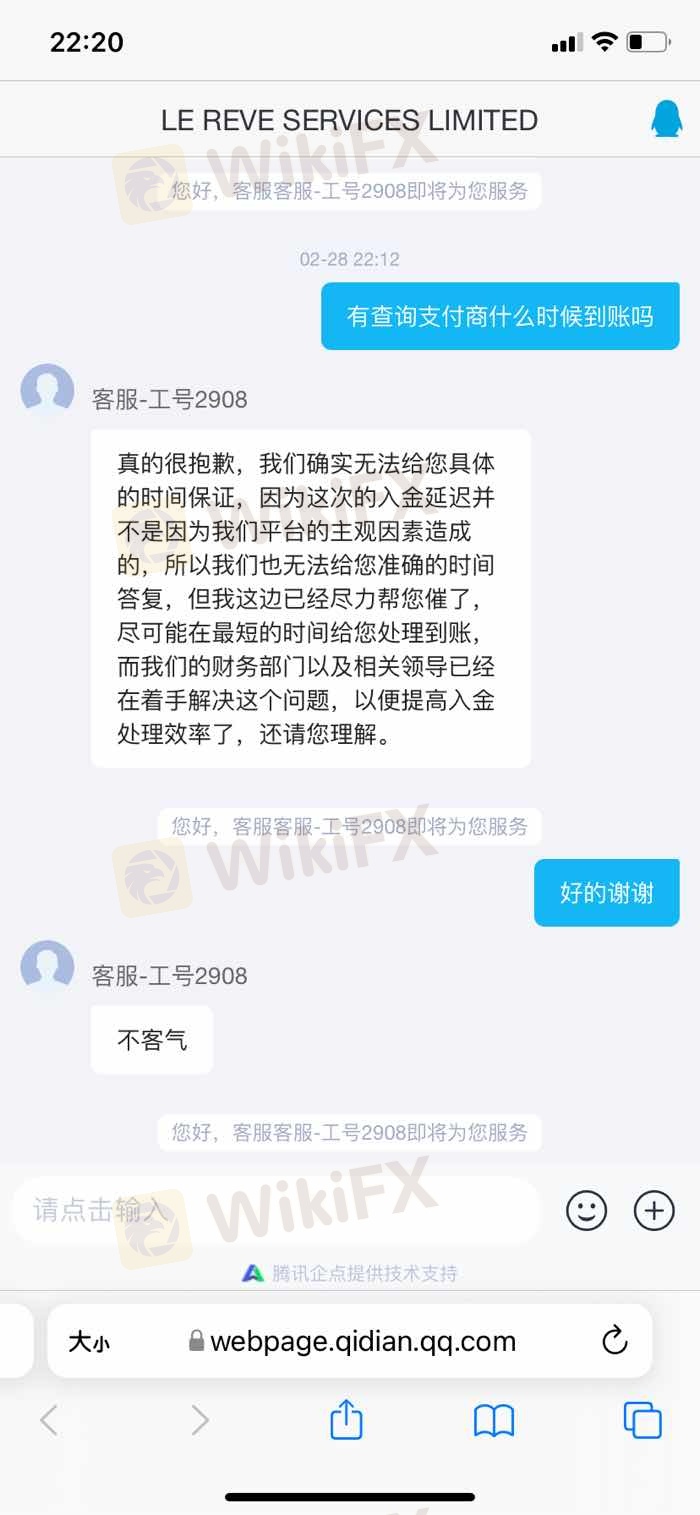Tap the QQ penguin icon in header
The height and width of the screenshot is (1515, 700).
[x=664, y=119]
